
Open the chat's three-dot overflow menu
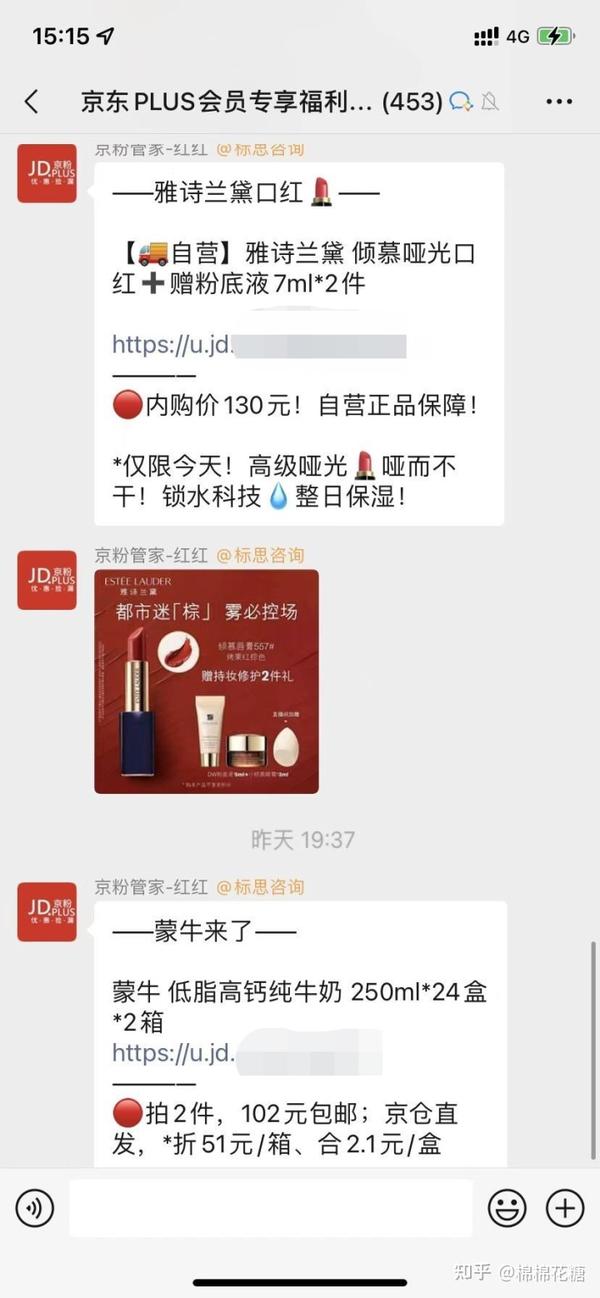(559, 101)
